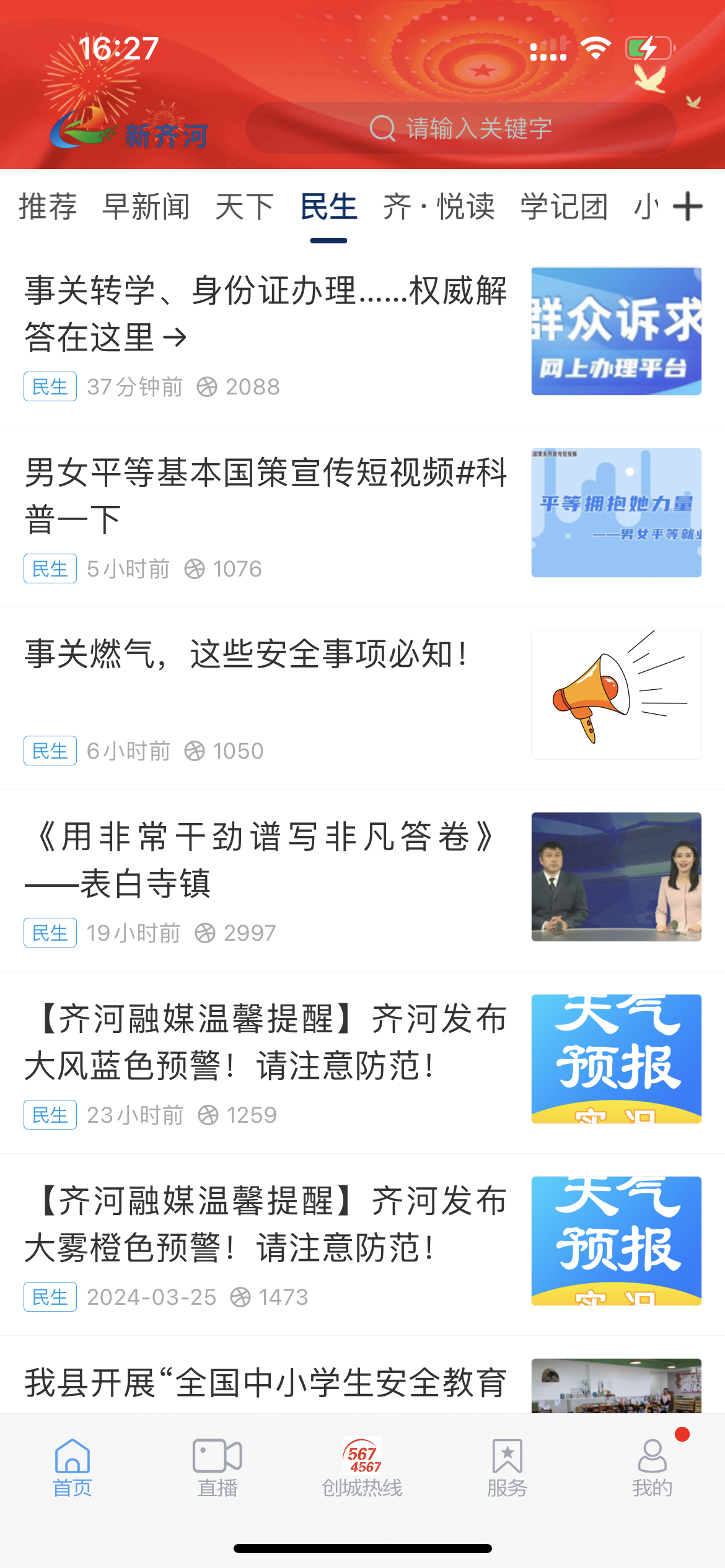Open the 事关燃气 safety article
The height and width of the screenshot is (1568, 725).
(248, 655)
